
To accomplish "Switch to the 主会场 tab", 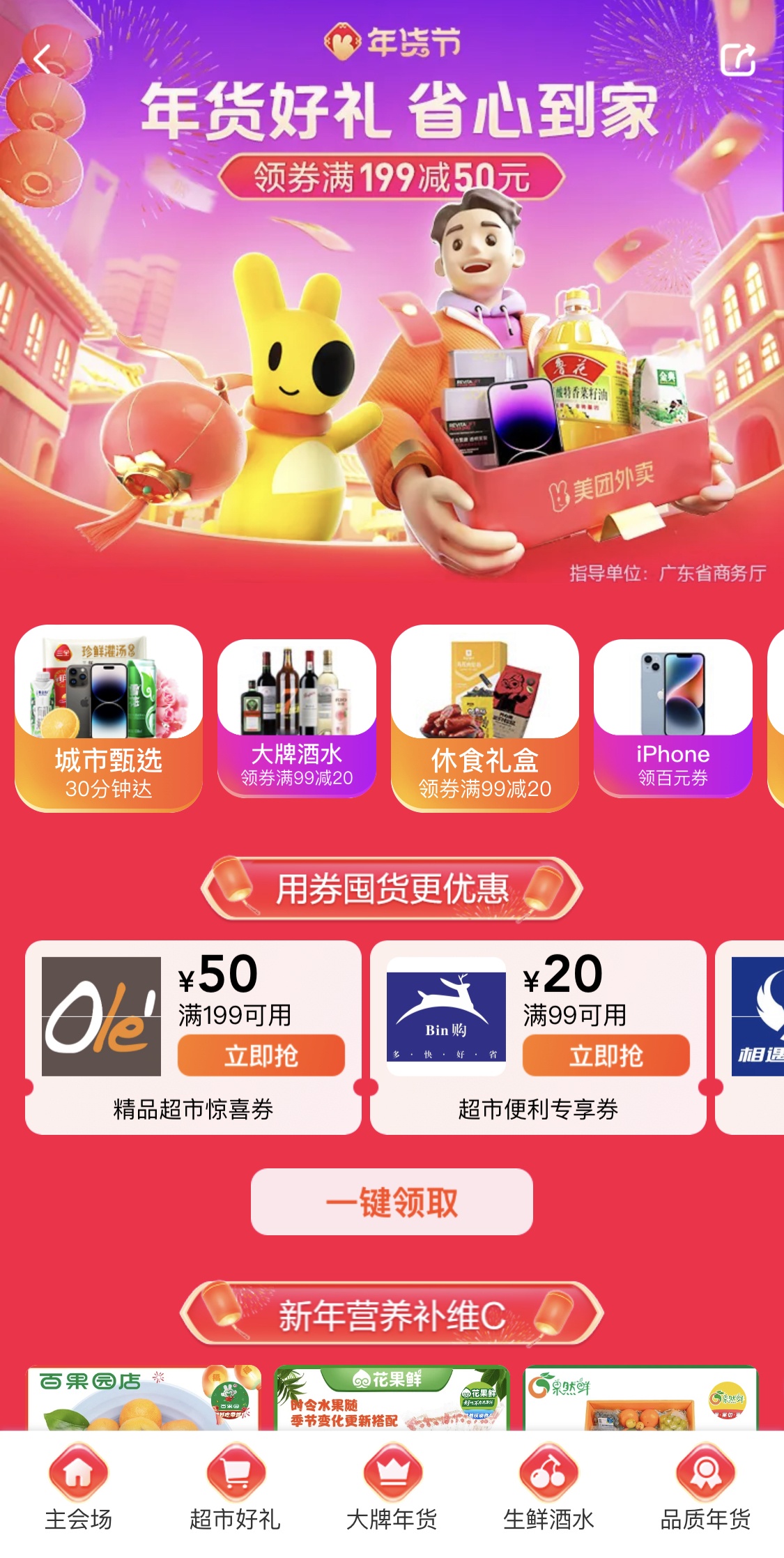I will 78,1490.
